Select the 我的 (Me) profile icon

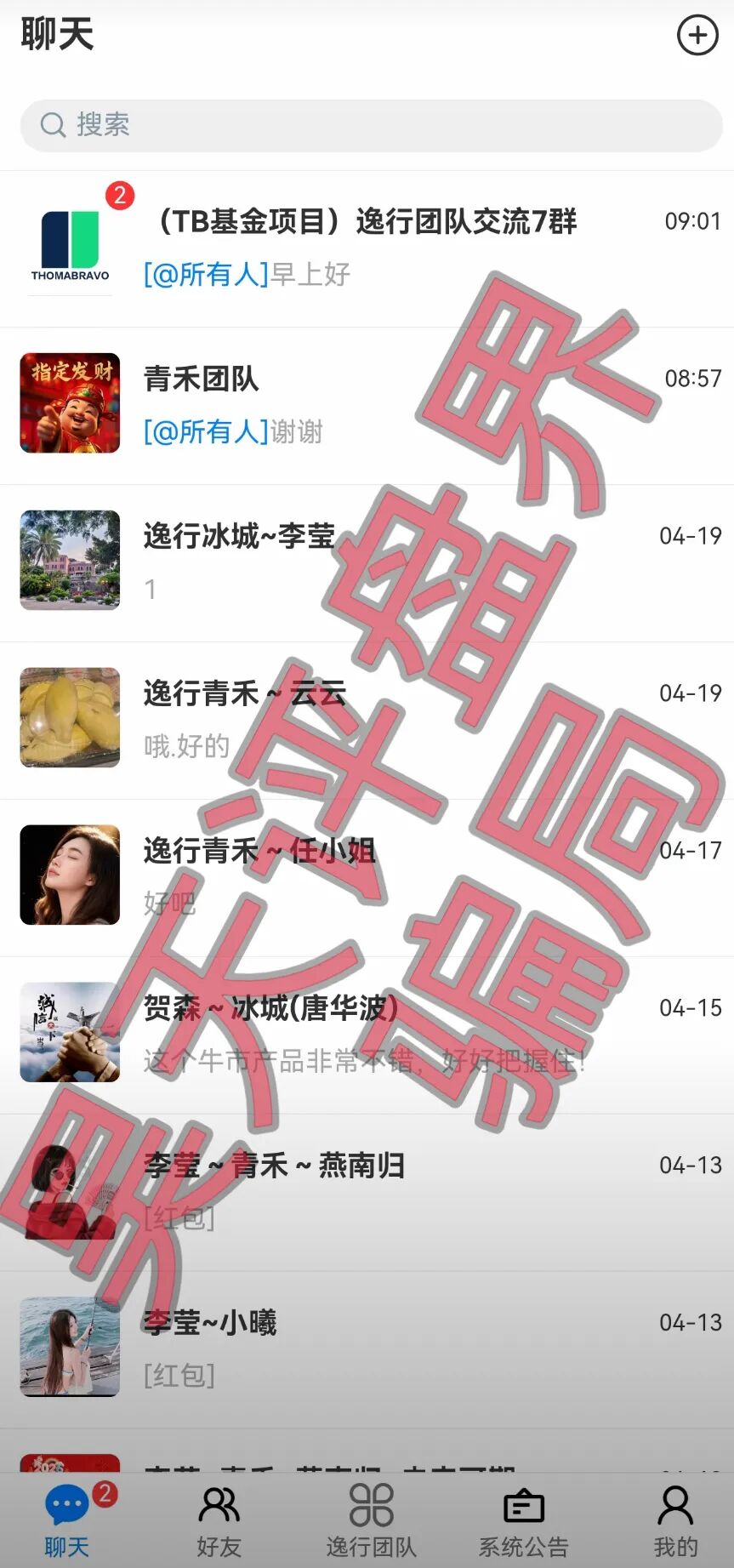point(674,1504)
